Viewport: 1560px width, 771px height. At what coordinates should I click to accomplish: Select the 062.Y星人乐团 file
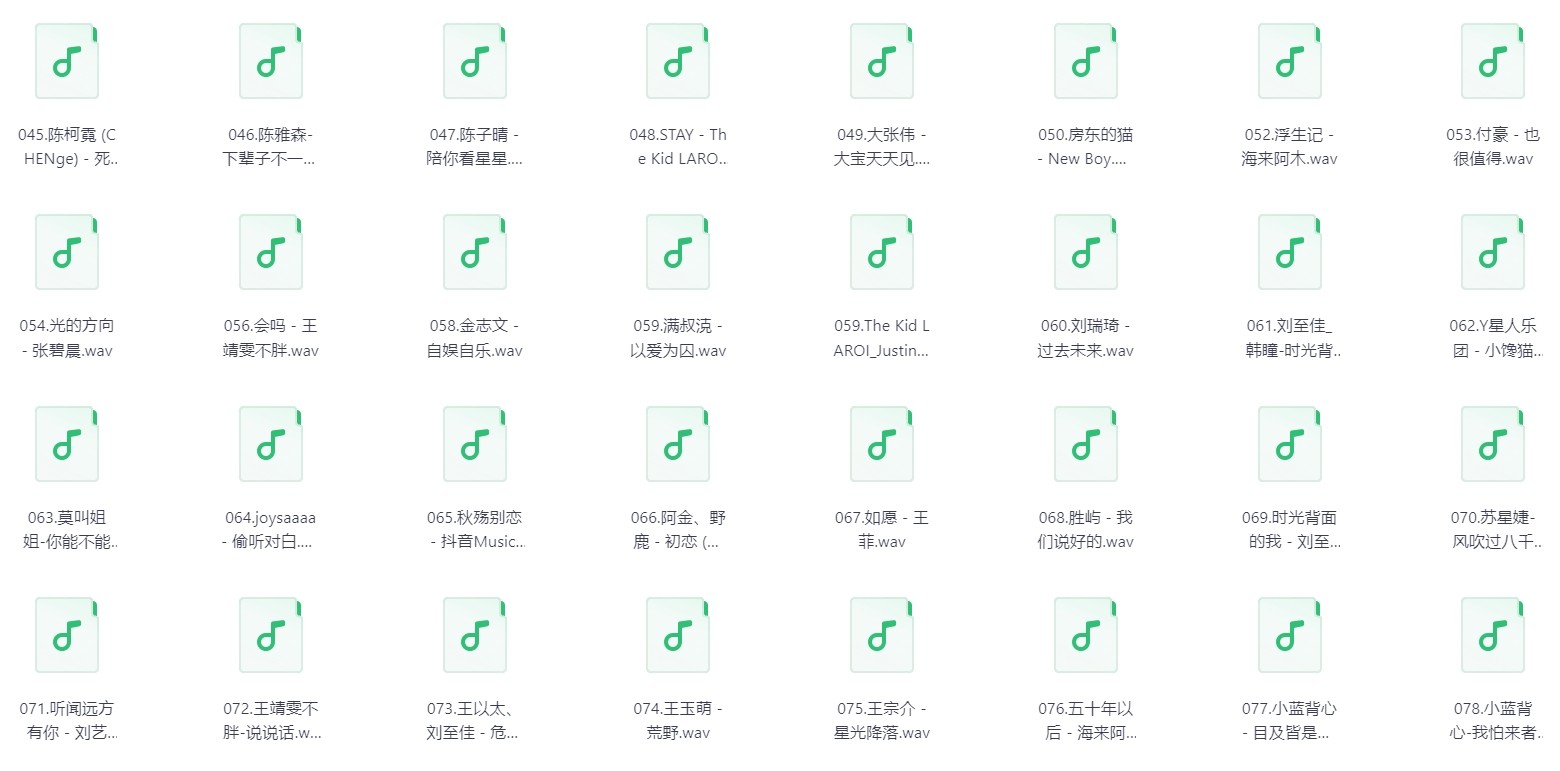click(x=1492, y=253)
